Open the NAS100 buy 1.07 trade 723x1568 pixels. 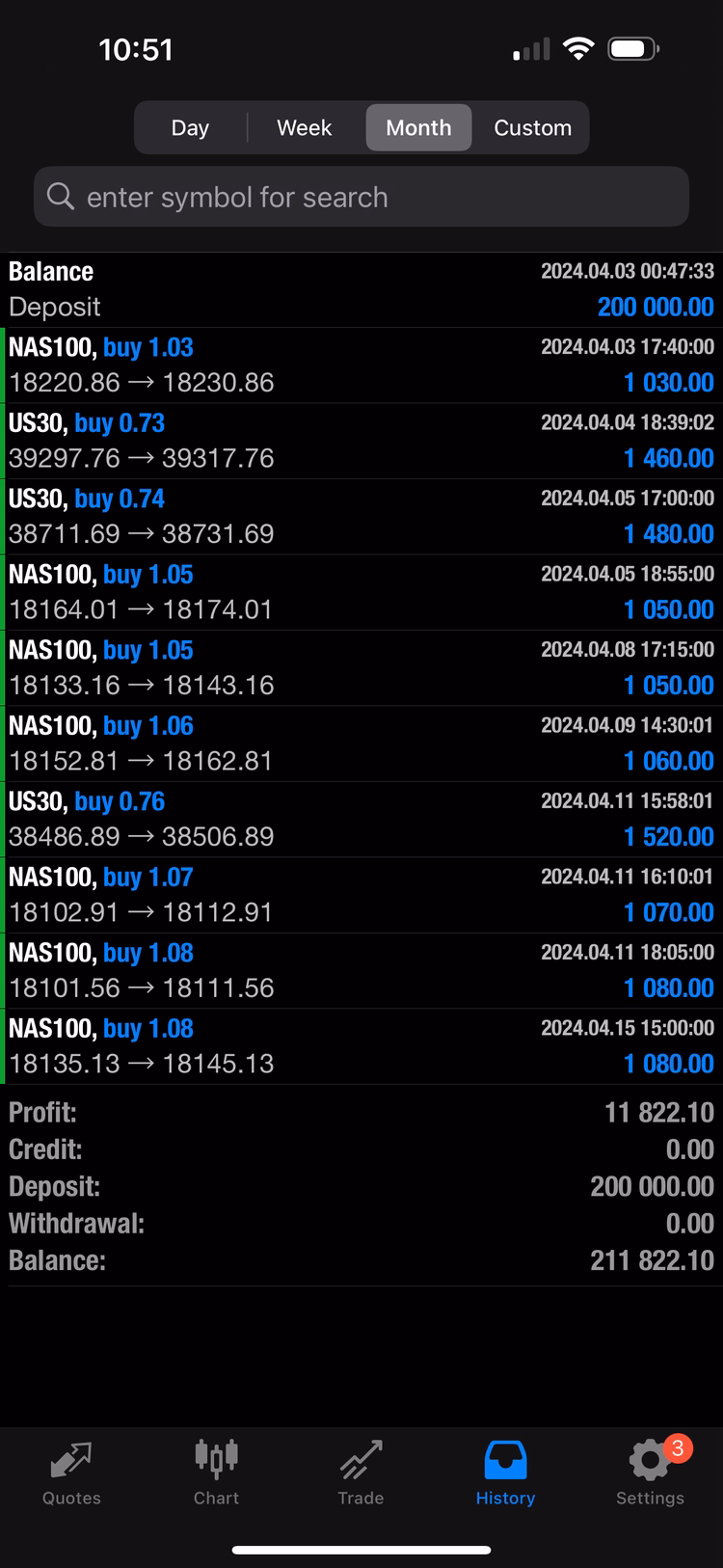tap(361, 895)
